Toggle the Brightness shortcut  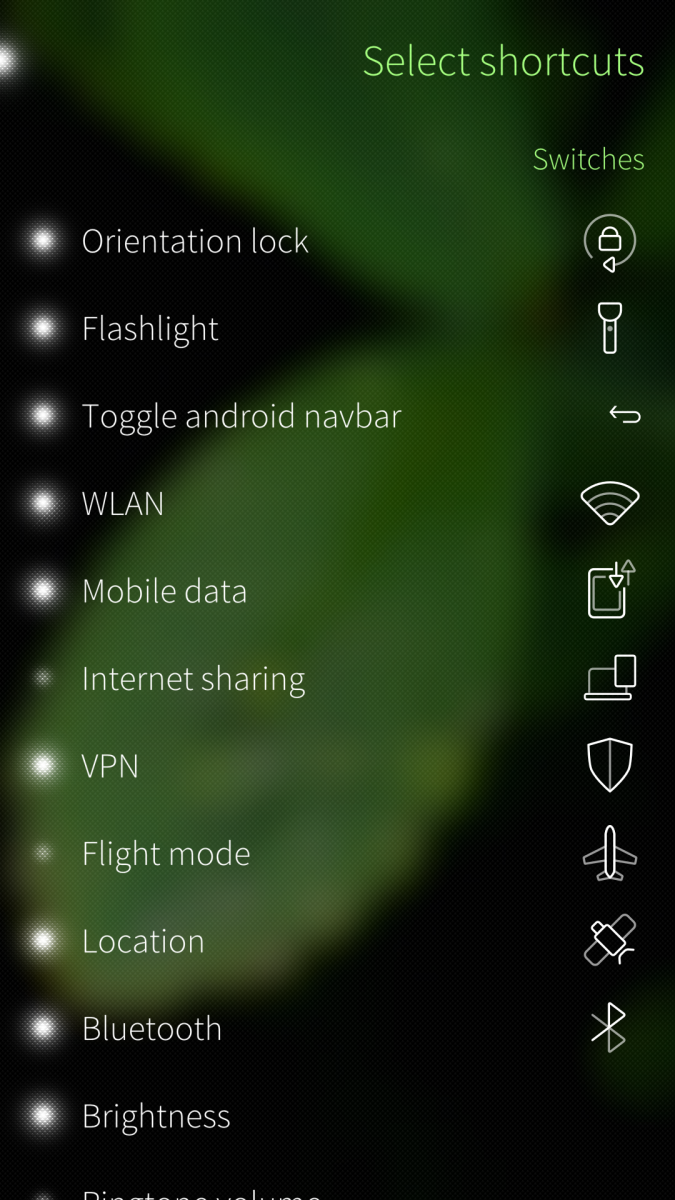pyautogui.click(x=156, y=1116)
